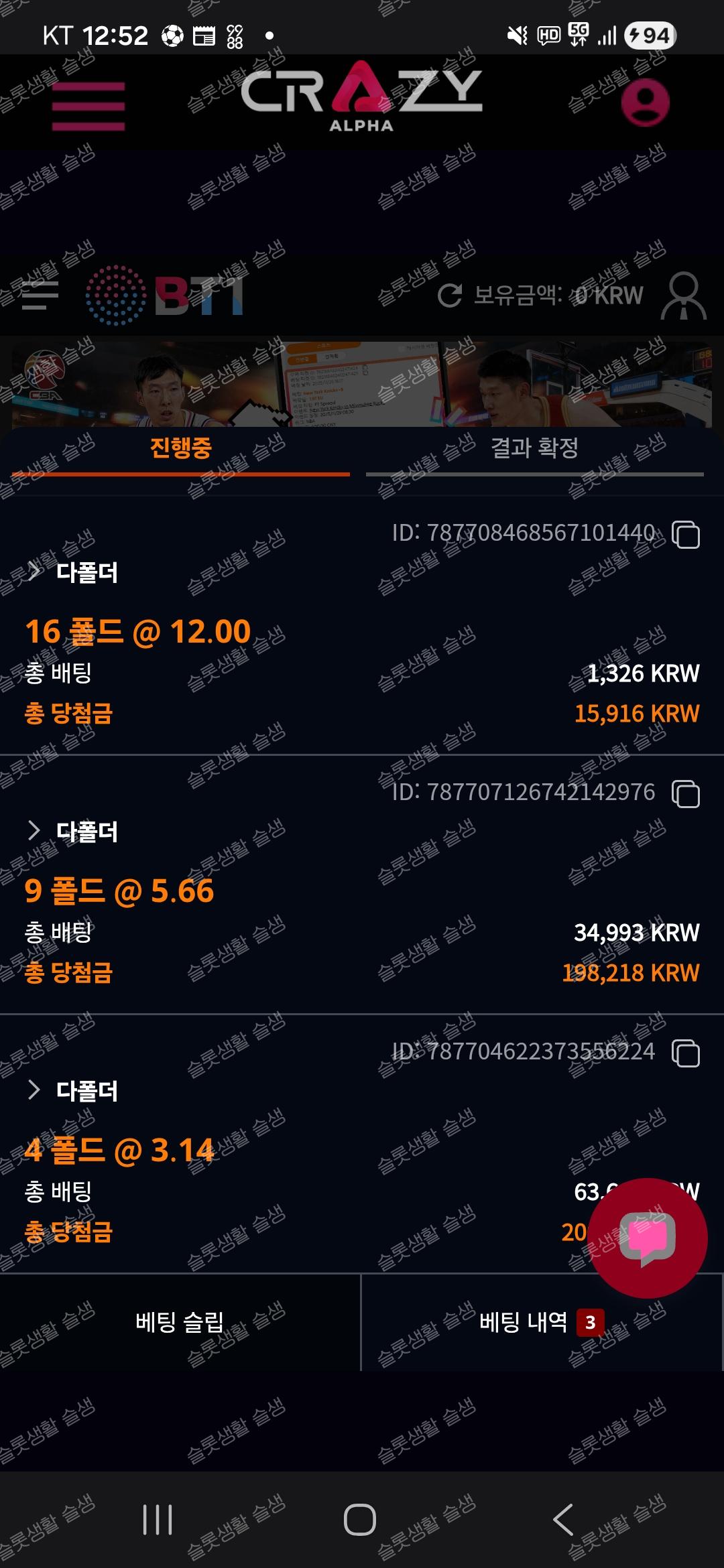The height and width of the screenshot is (1568, 724).
Task: Refresh the 보유금액 balance
Action: tap(450, 296)
